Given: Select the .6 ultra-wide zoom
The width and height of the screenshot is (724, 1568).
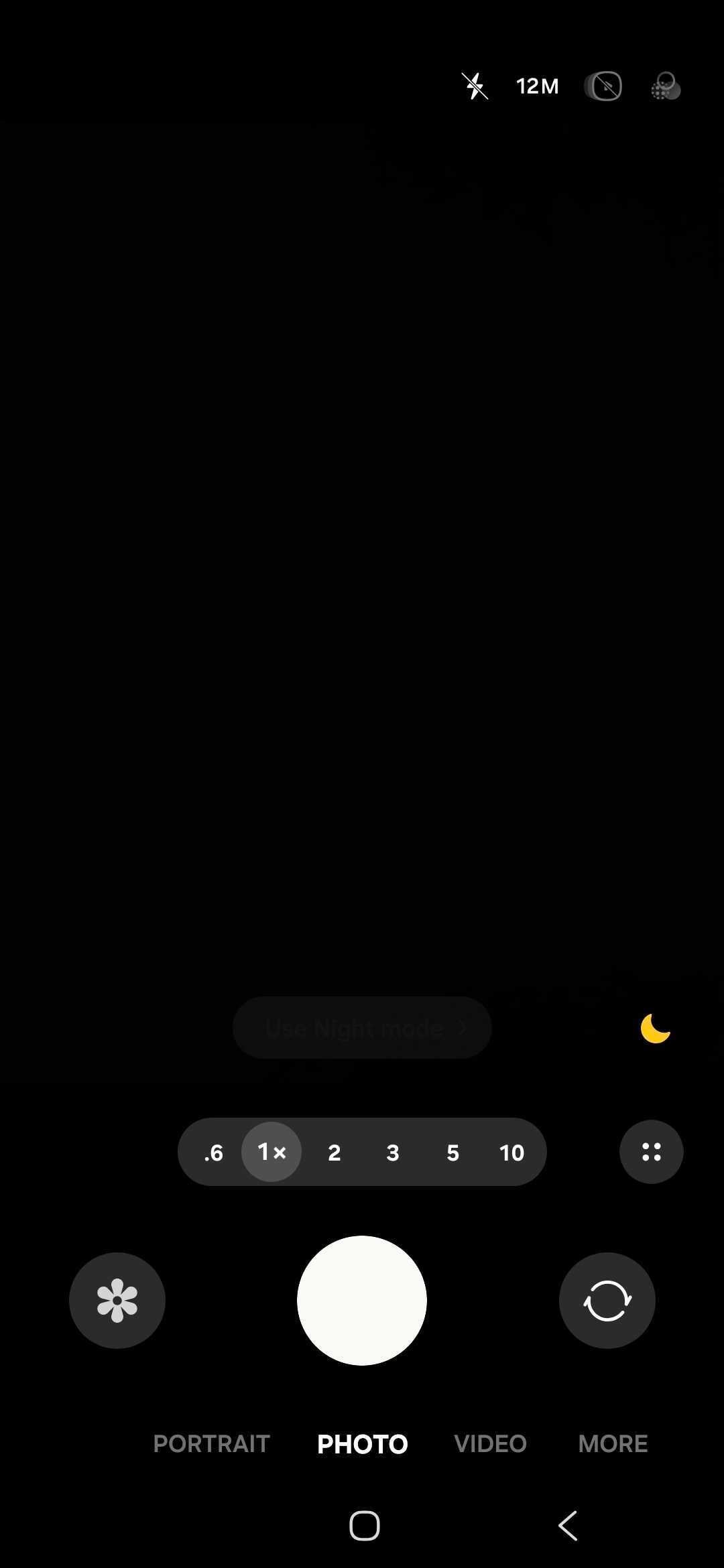Looking at the screenshot, I should coord(213,1153).
